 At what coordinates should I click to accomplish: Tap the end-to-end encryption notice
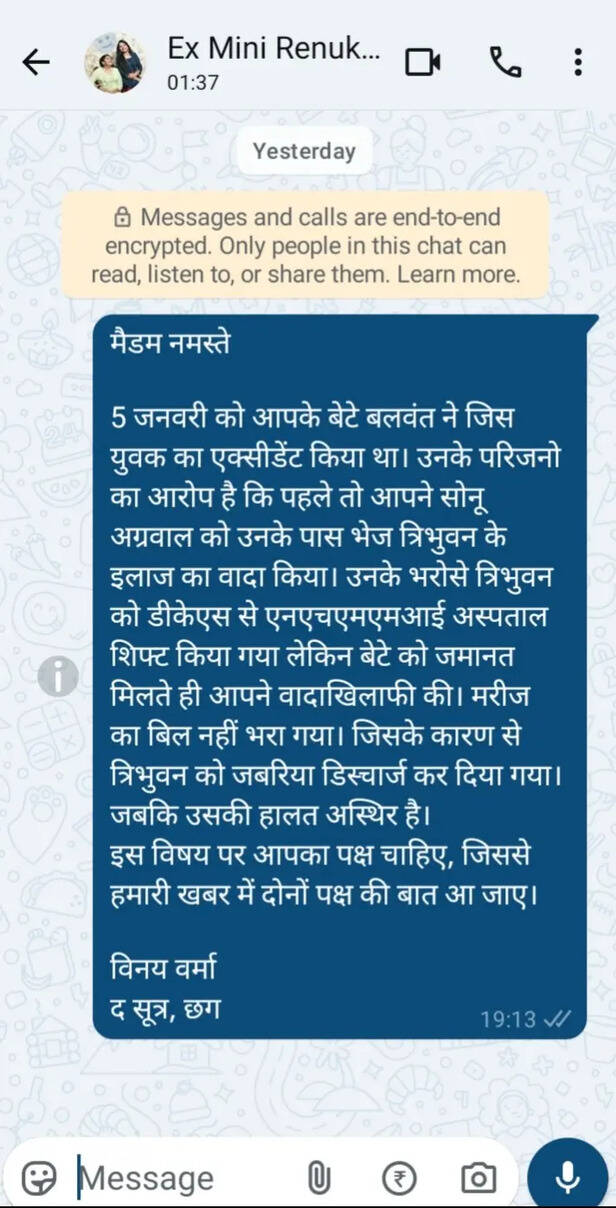coord(306,245)
